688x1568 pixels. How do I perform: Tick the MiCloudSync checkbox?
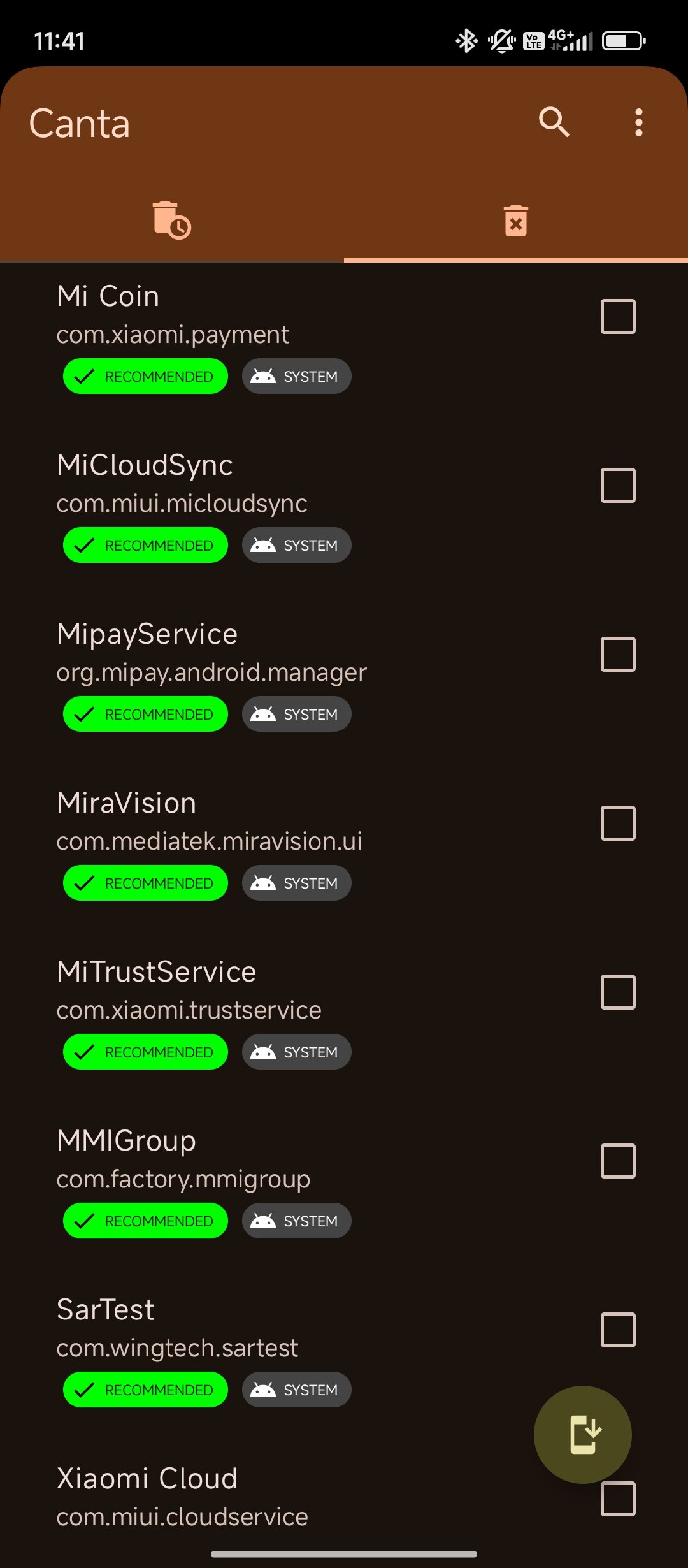(618, 486)
